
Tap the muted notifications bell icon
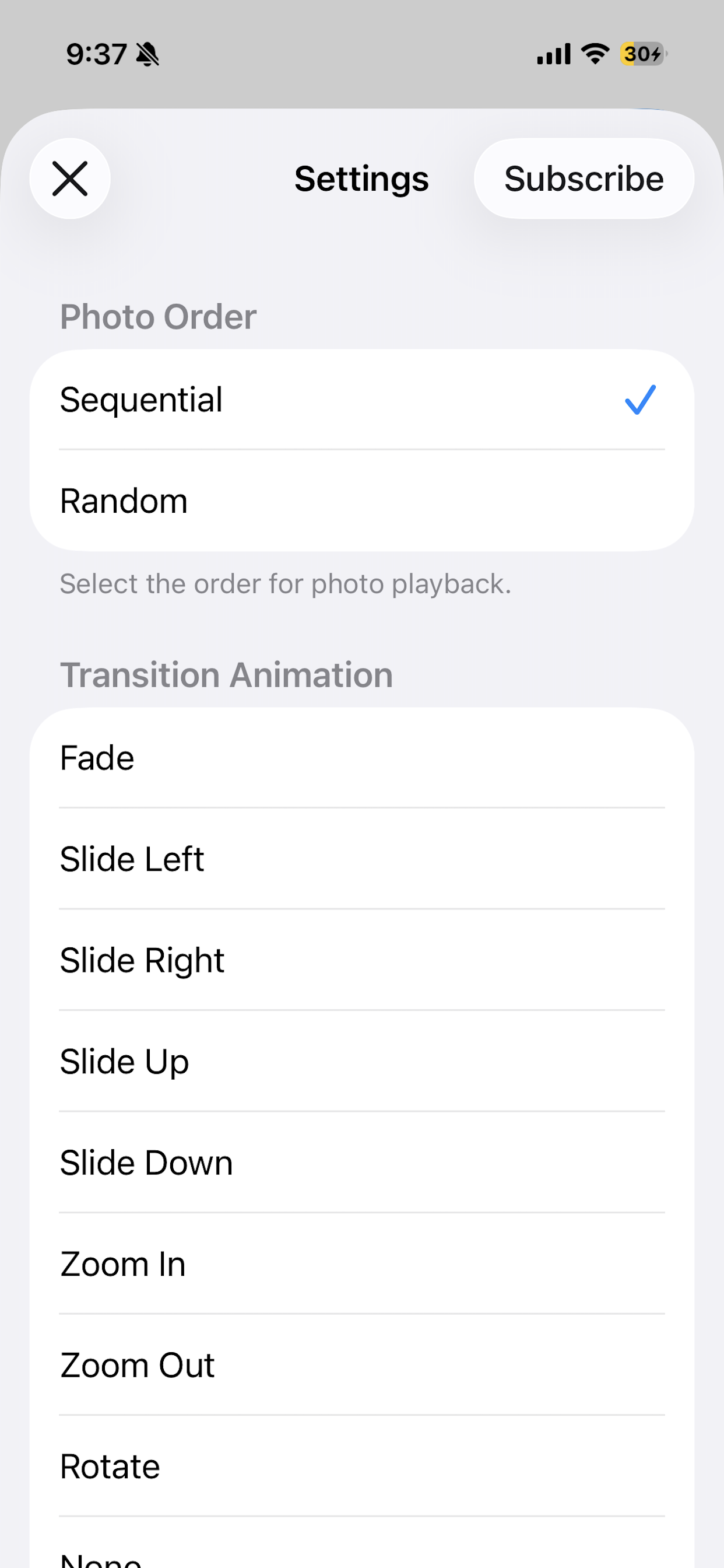[x=148, y=54]
